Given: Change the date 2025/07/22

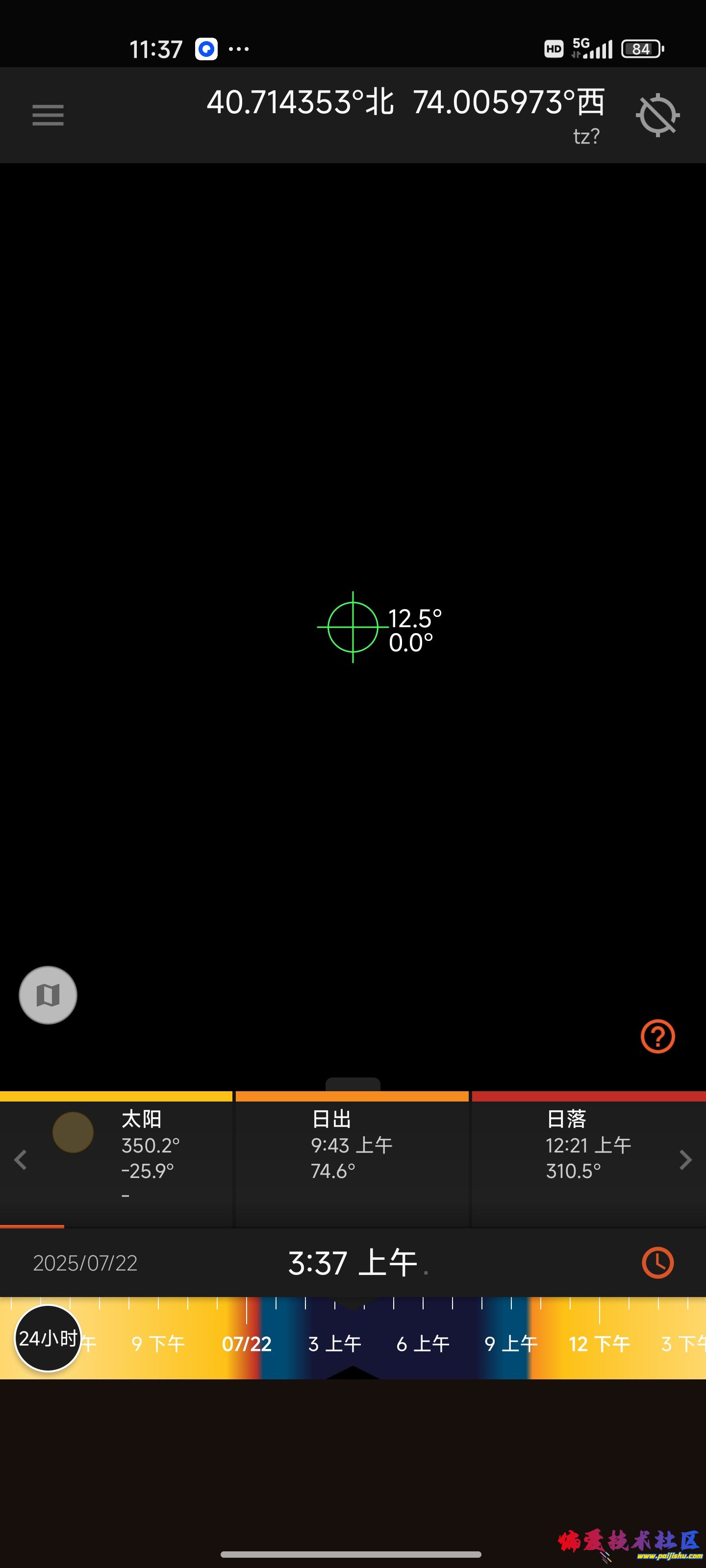Looking at the screenshot, I should [85, 1263].
